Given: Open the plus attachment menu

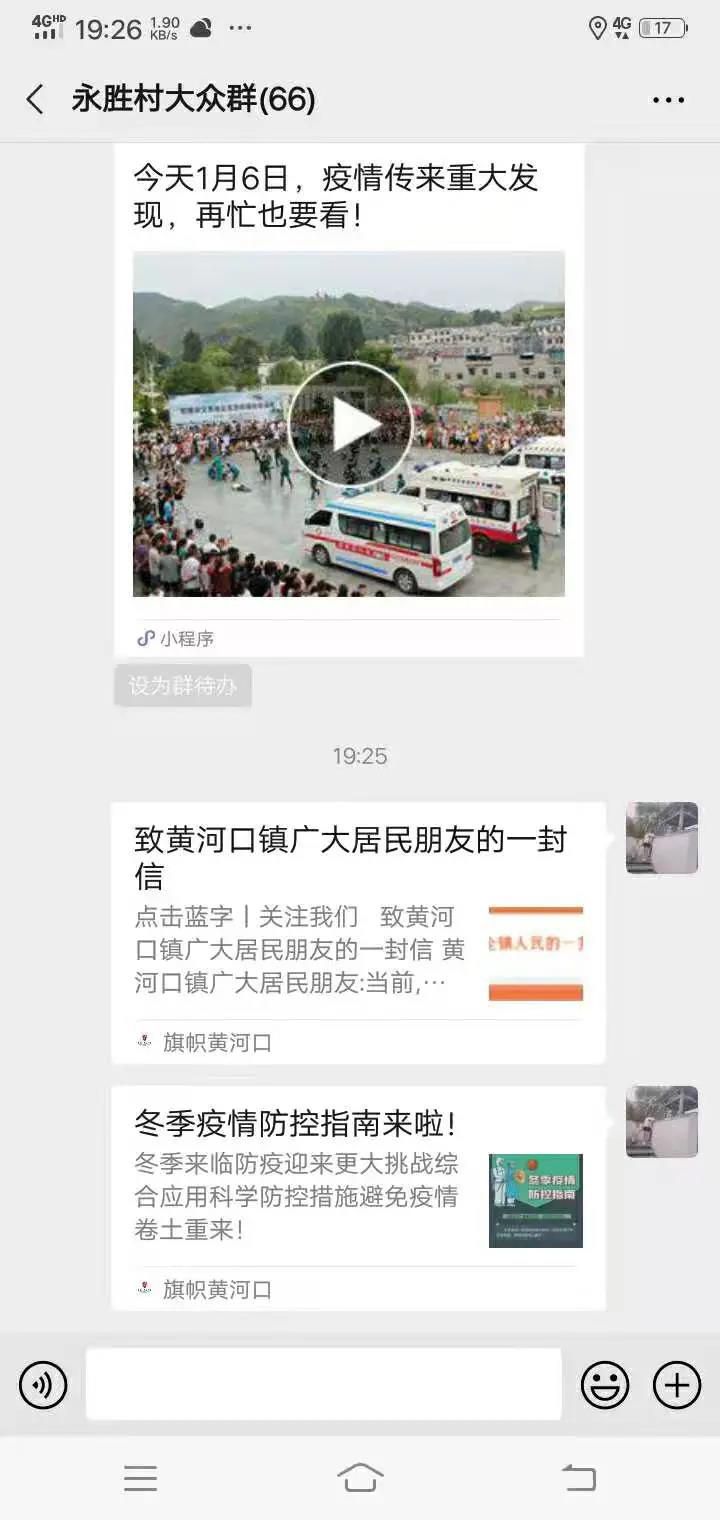Looking at the screenshot, I should pos(677,1385).
